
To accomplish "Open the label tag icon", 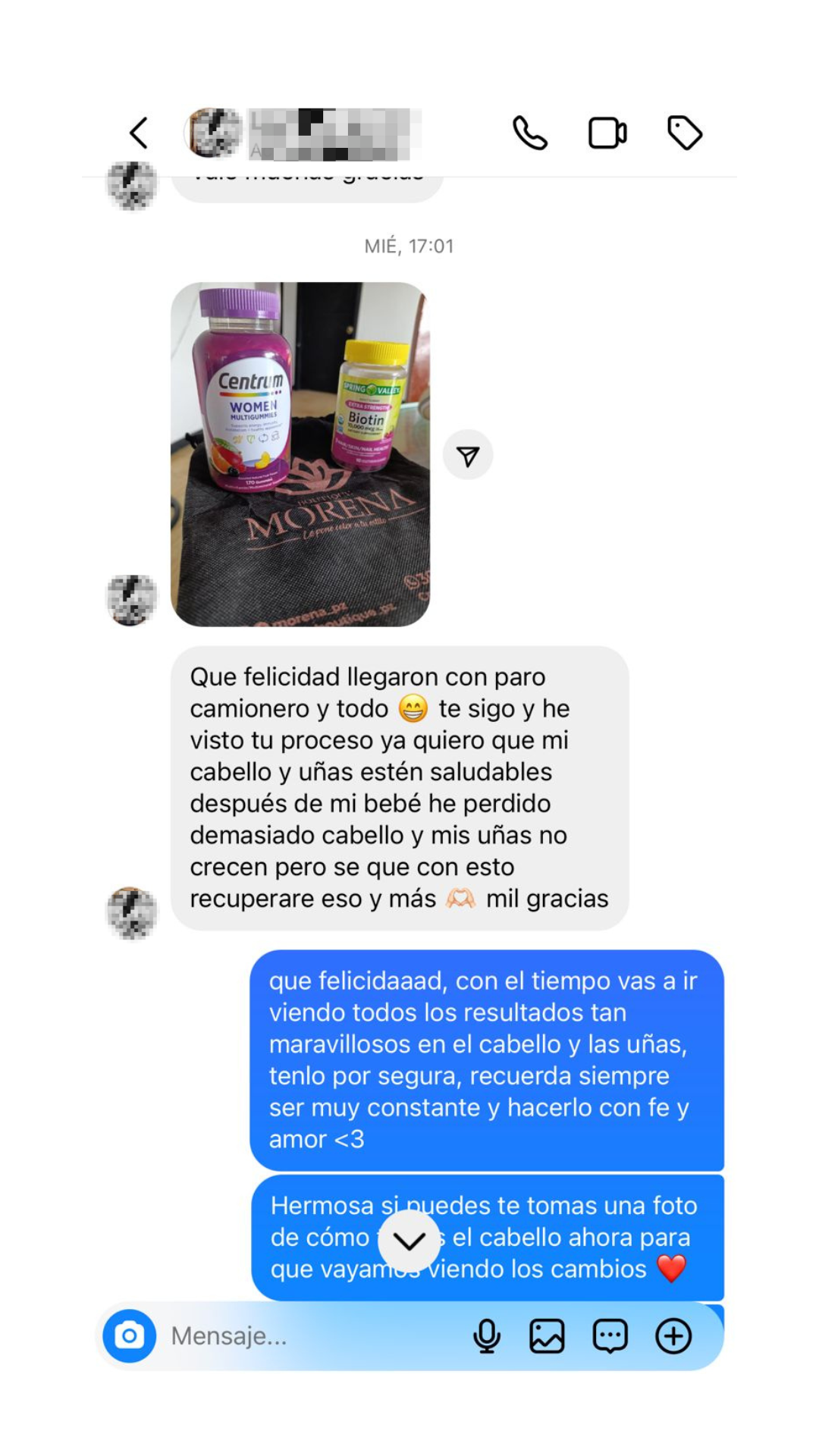I will tap(685, 133).
